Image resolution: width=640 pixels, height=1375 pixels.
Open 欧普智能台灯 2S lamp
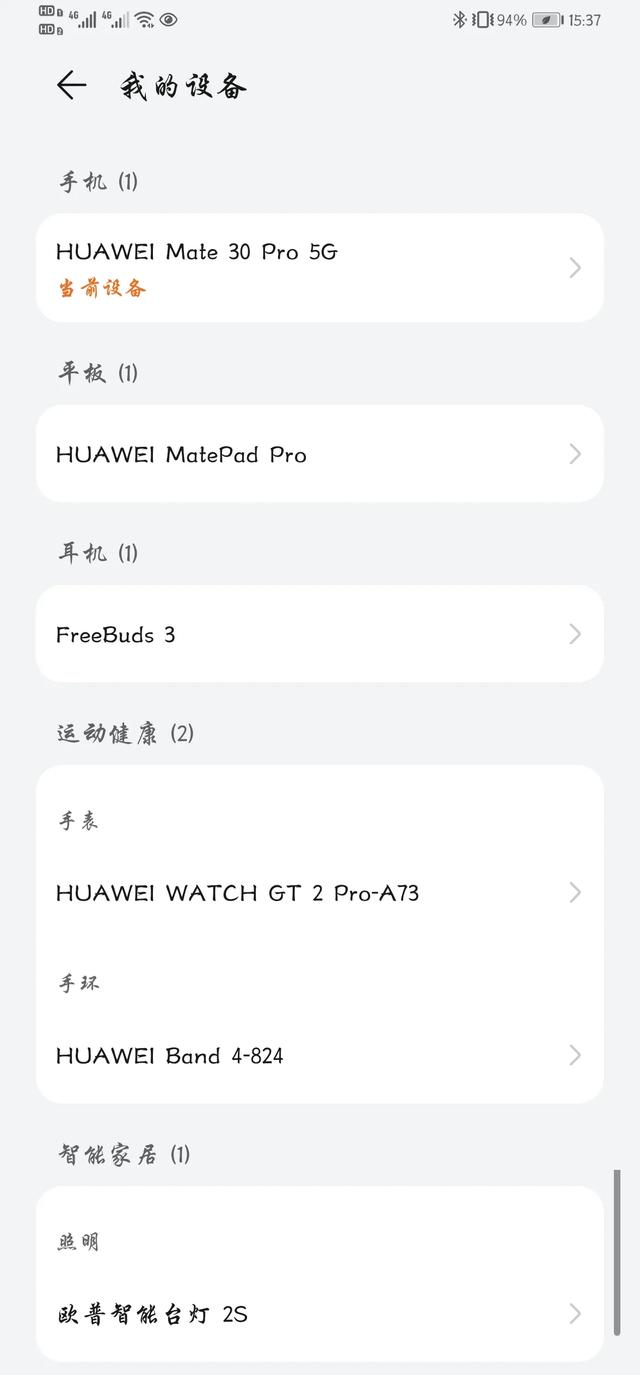coord(320,1314)
